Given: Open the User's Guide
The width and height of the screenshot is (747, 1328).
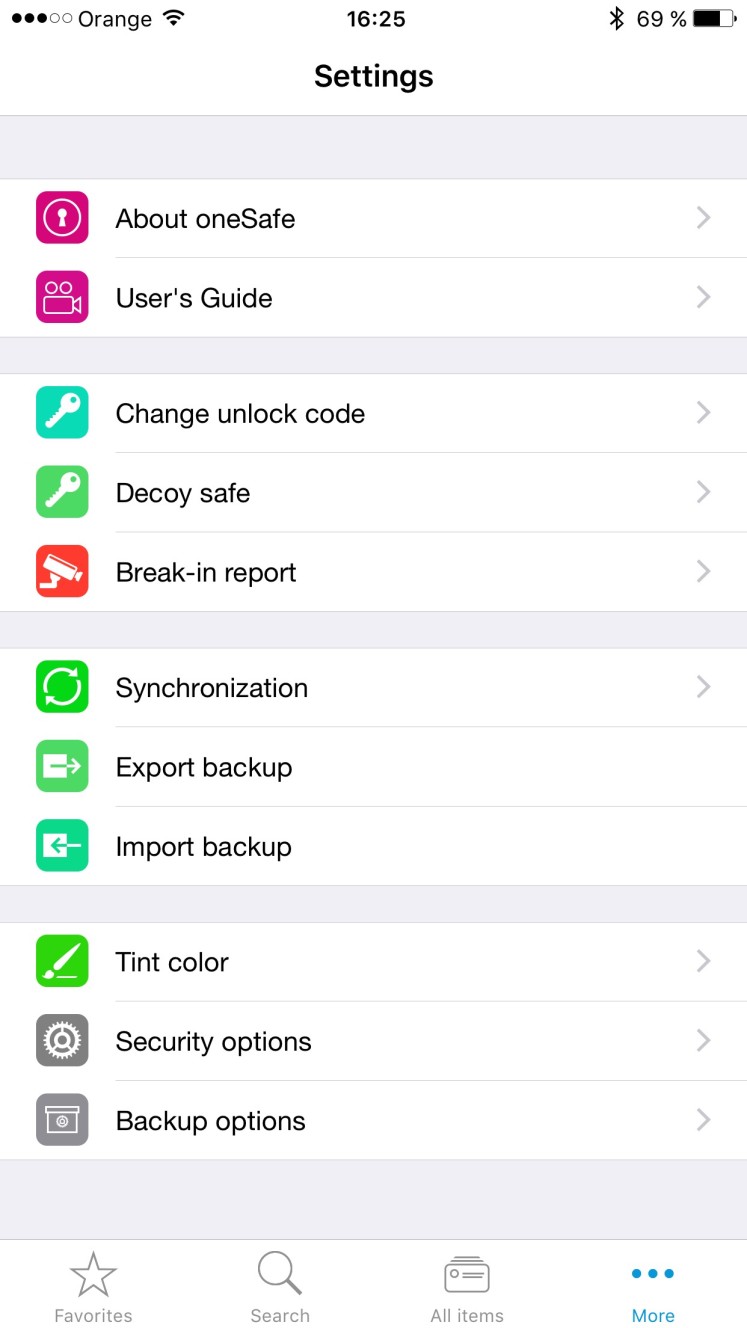Looking at the screenshot, I should point(373,298).
